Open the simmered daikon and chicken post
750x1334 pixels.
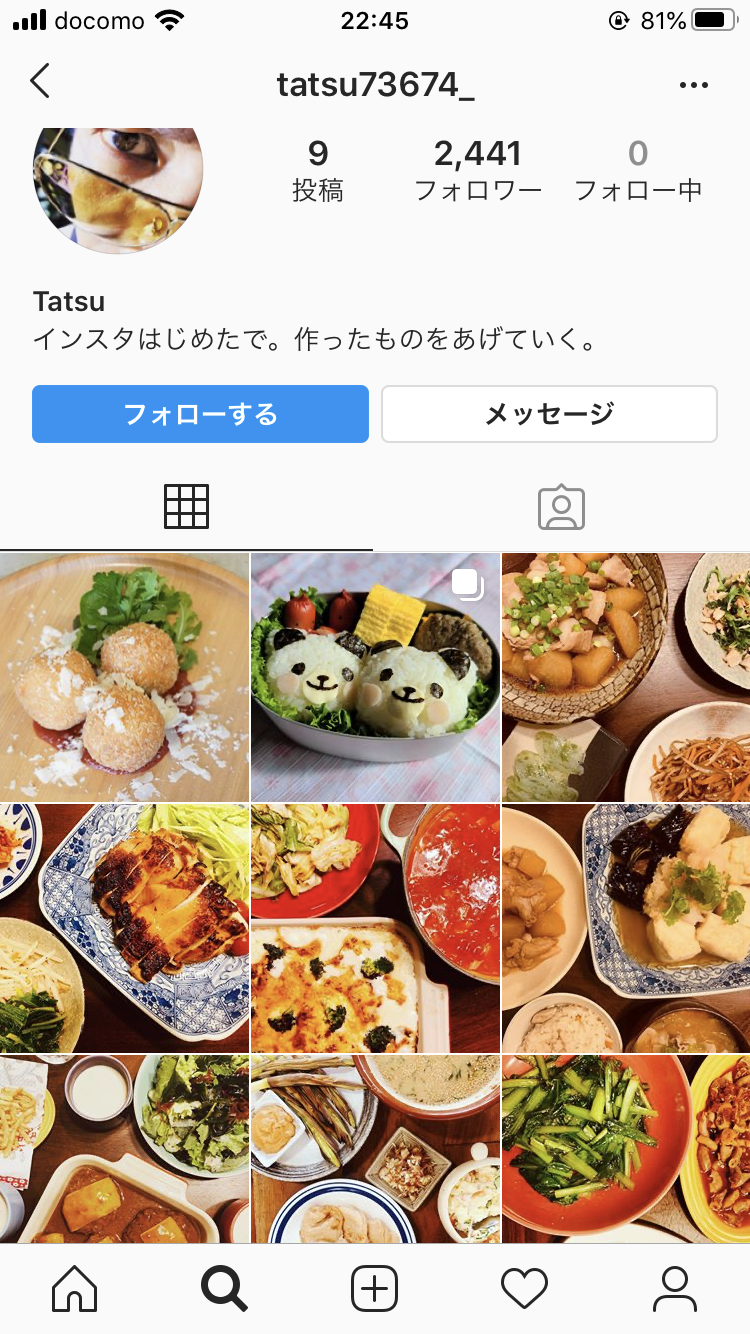click(626, 677)
